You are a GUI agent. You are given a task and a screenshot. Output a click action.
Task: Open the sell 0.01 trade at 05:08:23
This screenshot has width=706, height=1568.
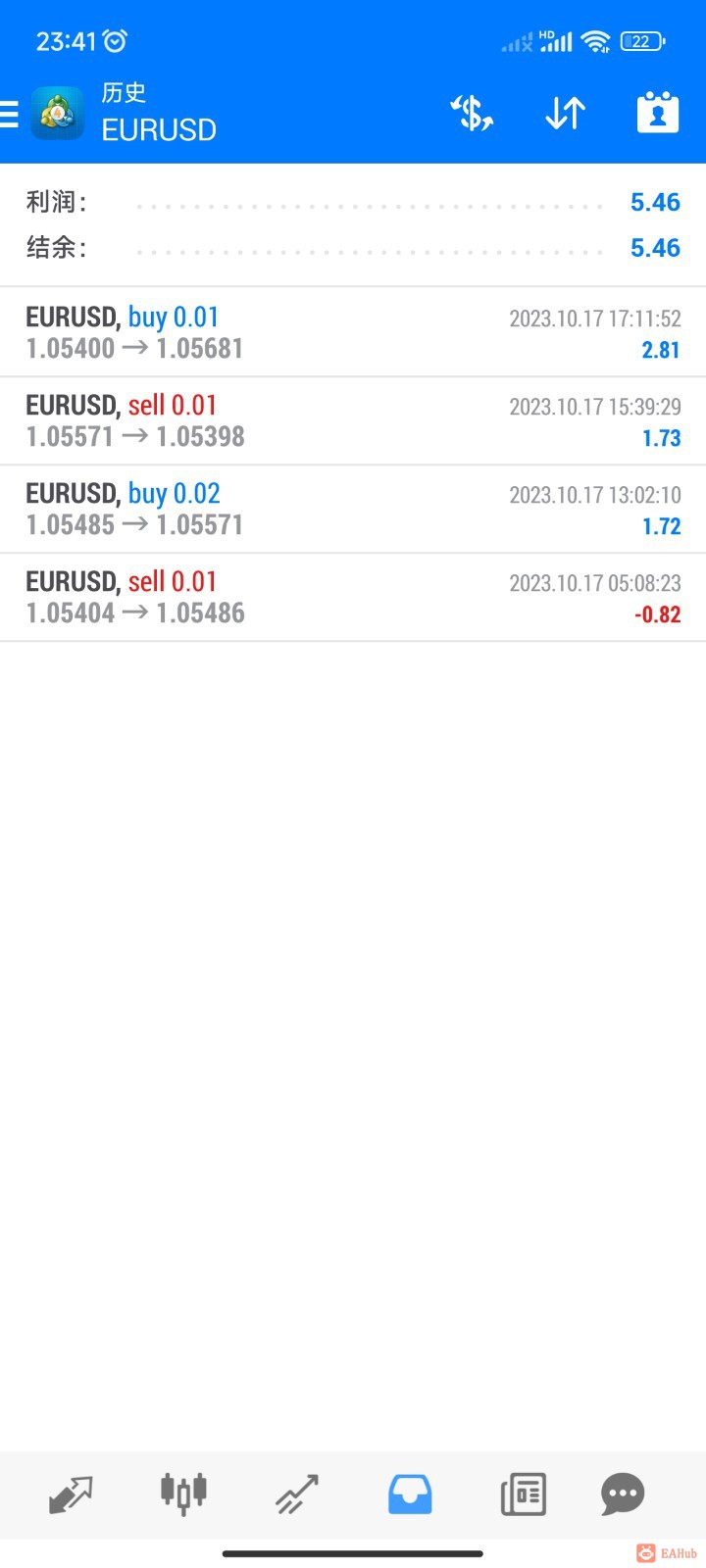point(353,597)
